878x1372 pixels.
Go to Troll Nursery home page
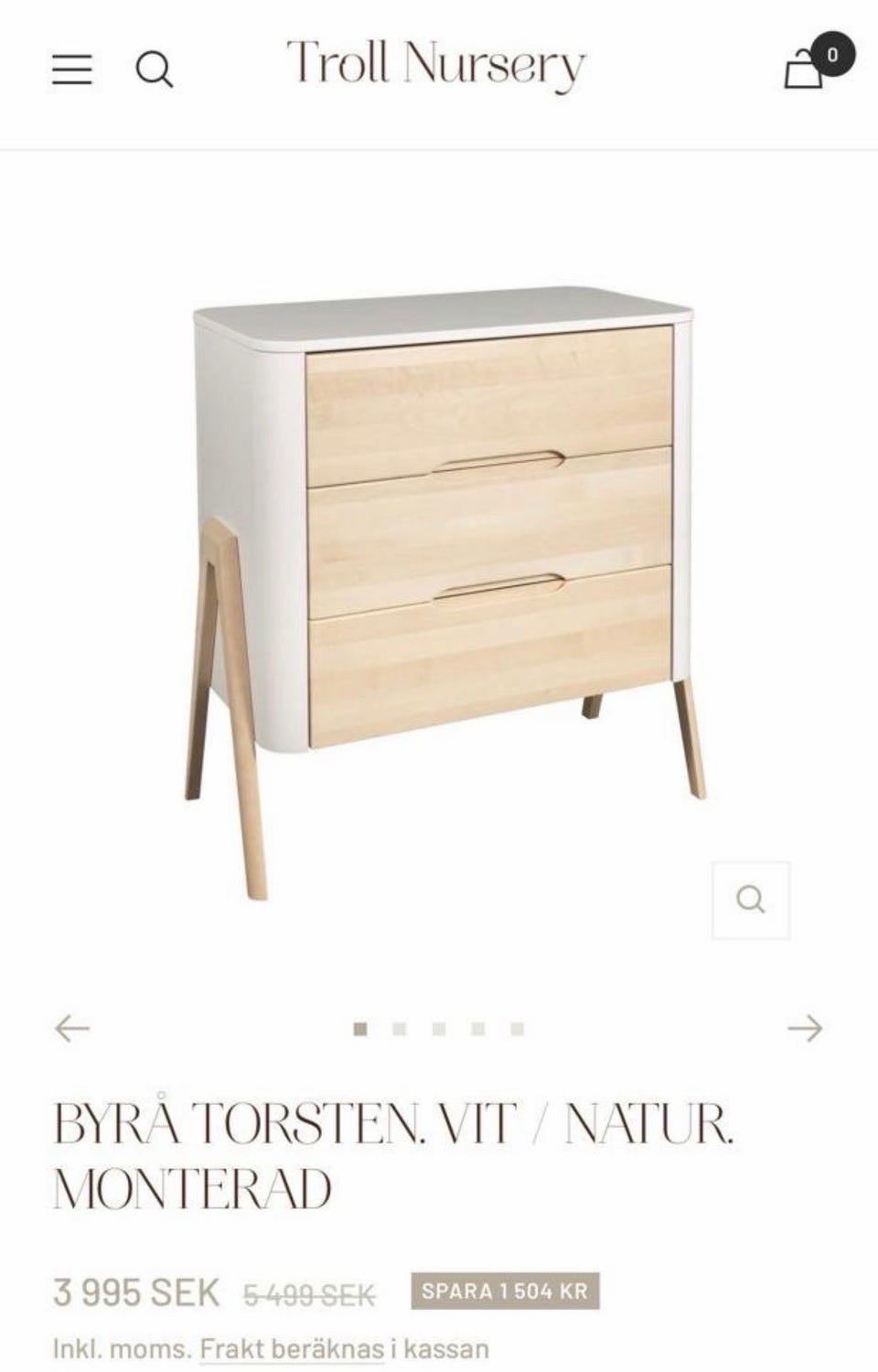tap(435, 64)
